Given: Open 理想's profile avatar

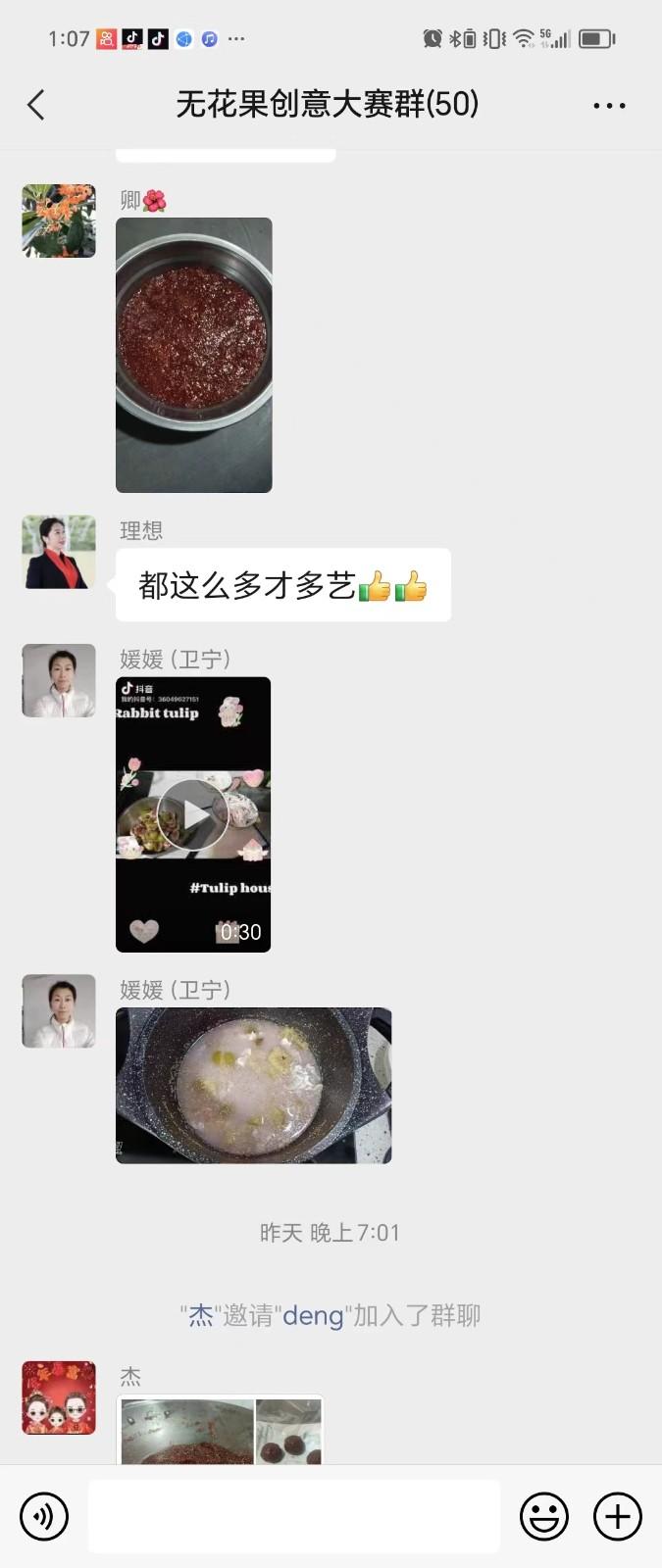Looking at the screenshot, I should (59, 552).
